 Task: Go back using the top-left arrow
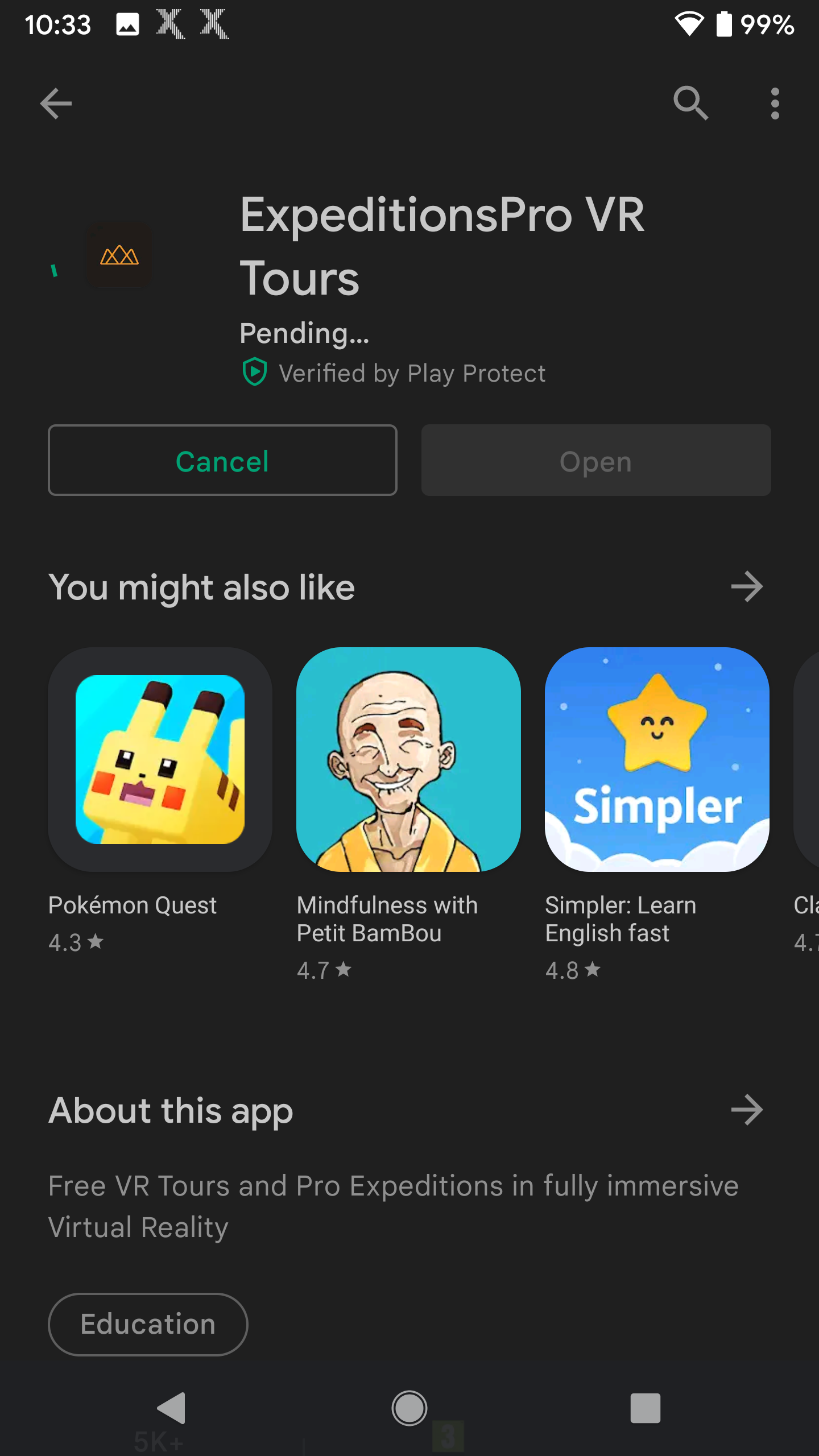(56, 104)
